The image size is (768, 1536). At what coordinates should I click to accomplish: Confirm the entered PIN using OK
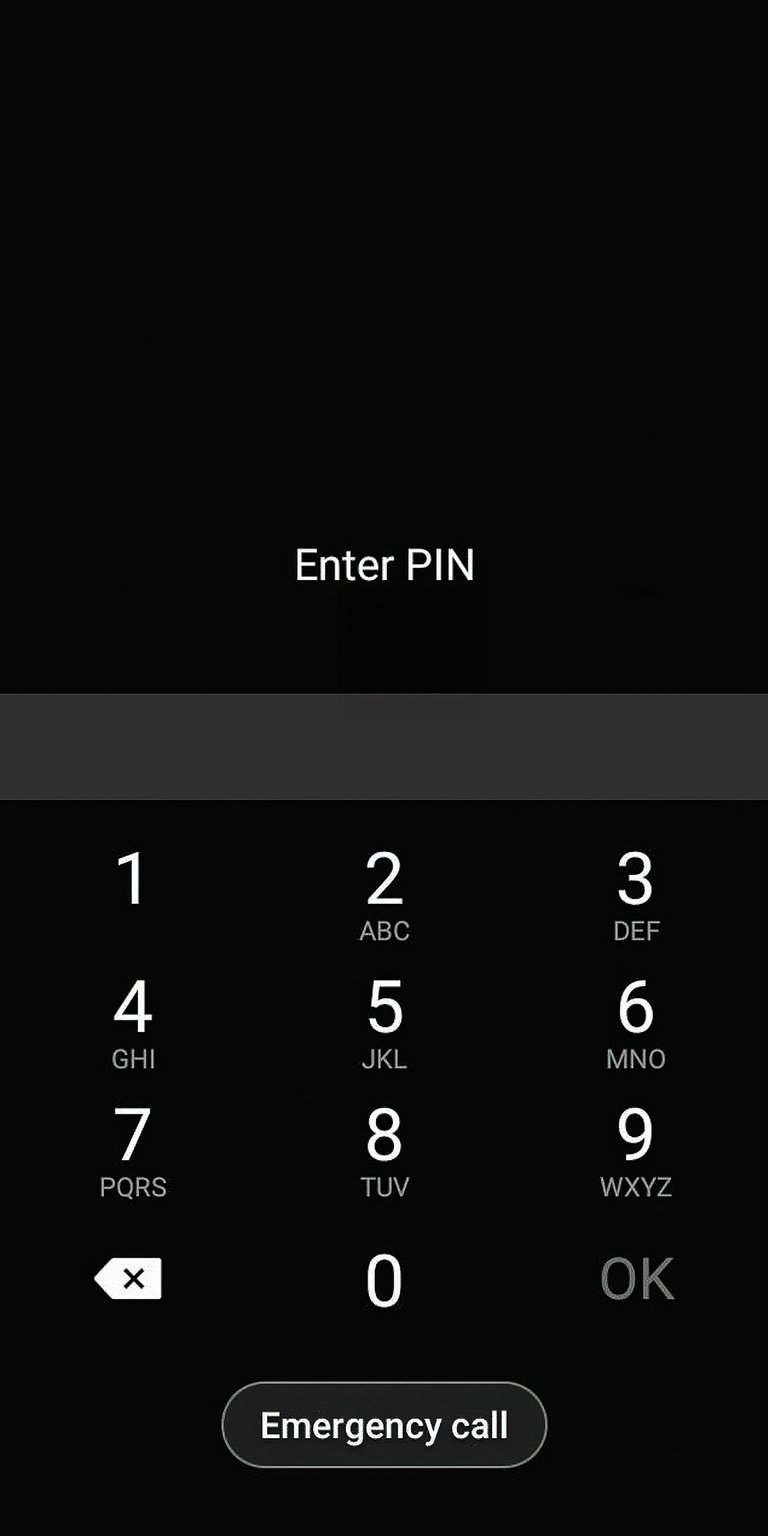[637, 1277]
